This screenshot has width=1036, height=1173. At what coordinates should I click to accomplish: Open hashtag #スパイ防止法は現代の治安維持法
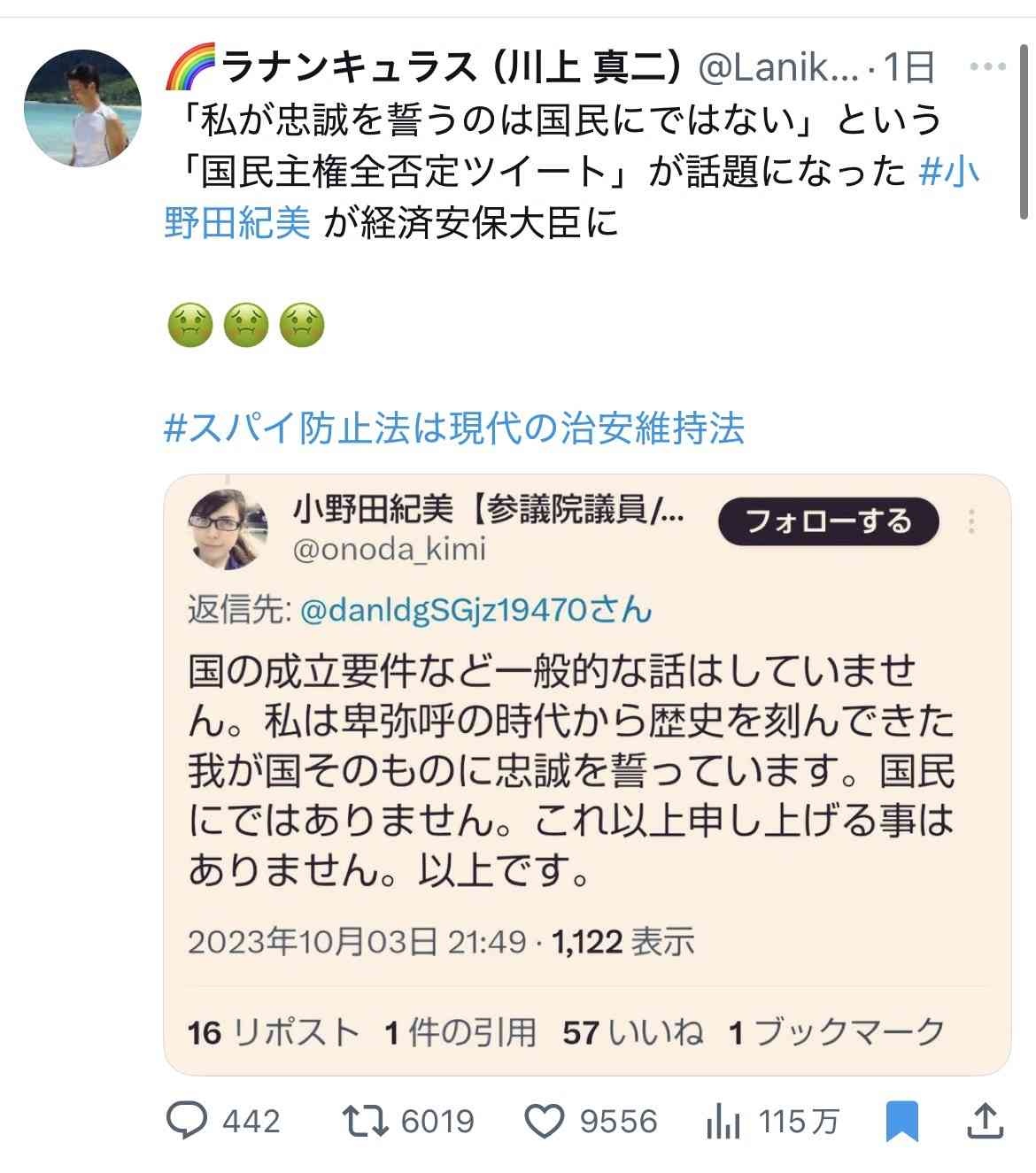pos(454,428)
